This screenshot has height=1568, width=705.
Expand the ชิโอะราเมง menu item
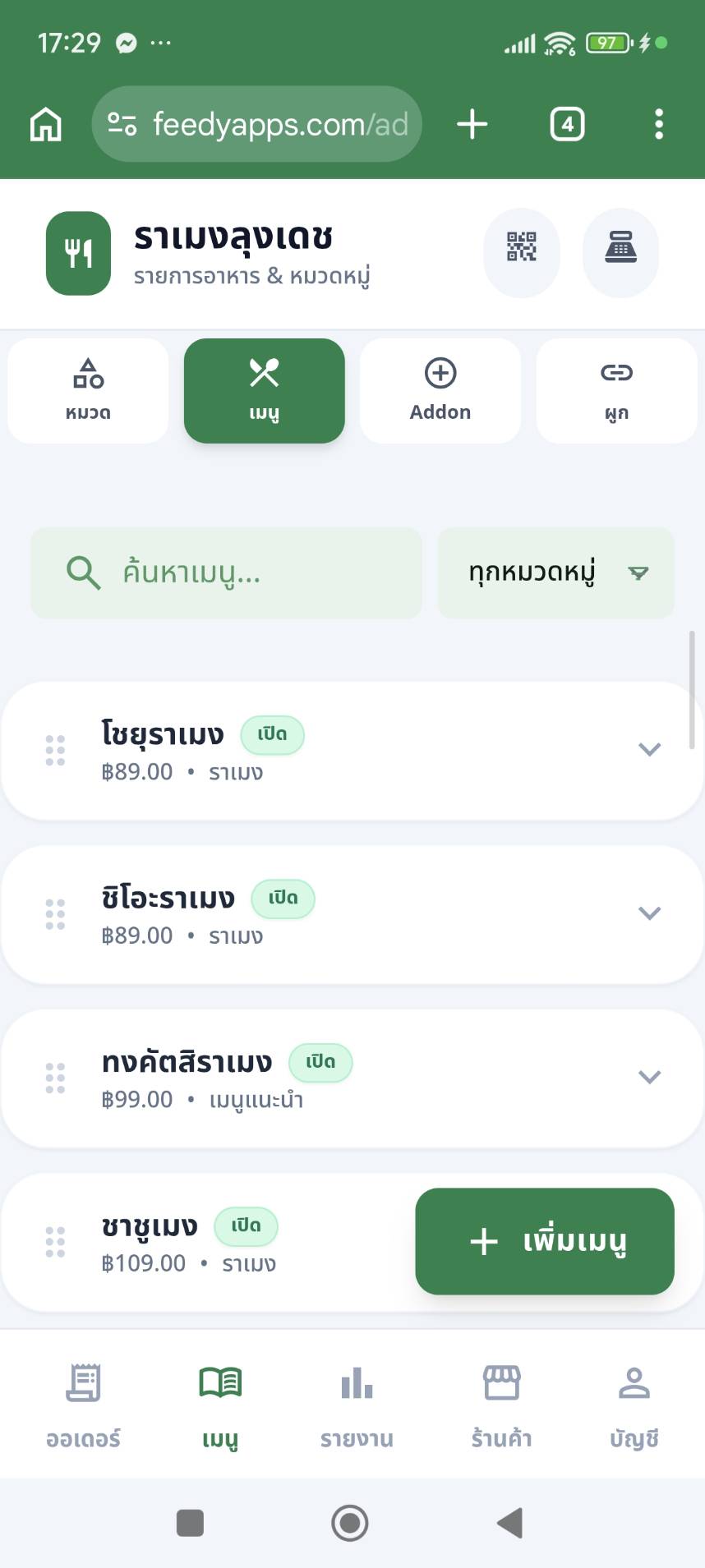[649, 913]
